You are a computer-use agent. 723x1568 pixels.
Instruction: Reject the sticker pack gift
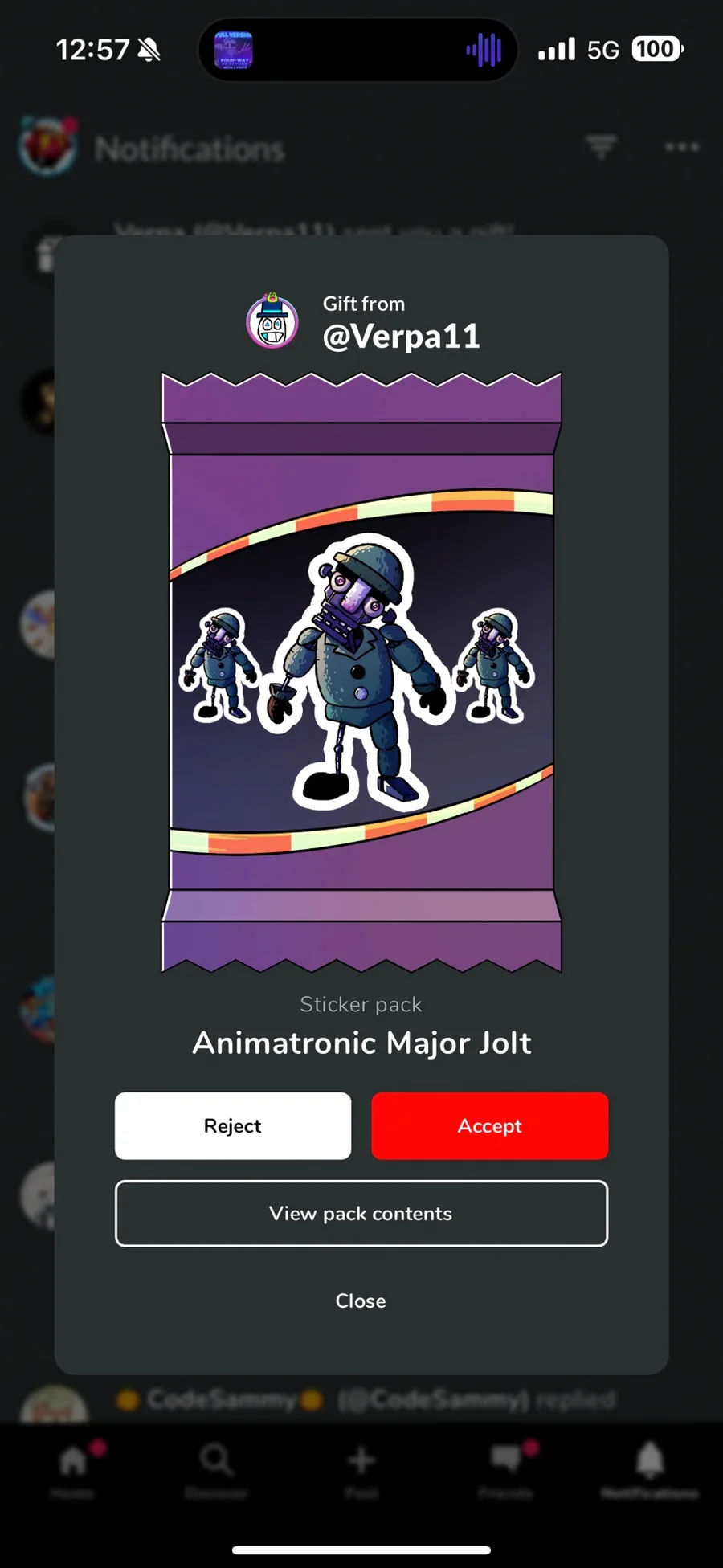click(233, 1125)
